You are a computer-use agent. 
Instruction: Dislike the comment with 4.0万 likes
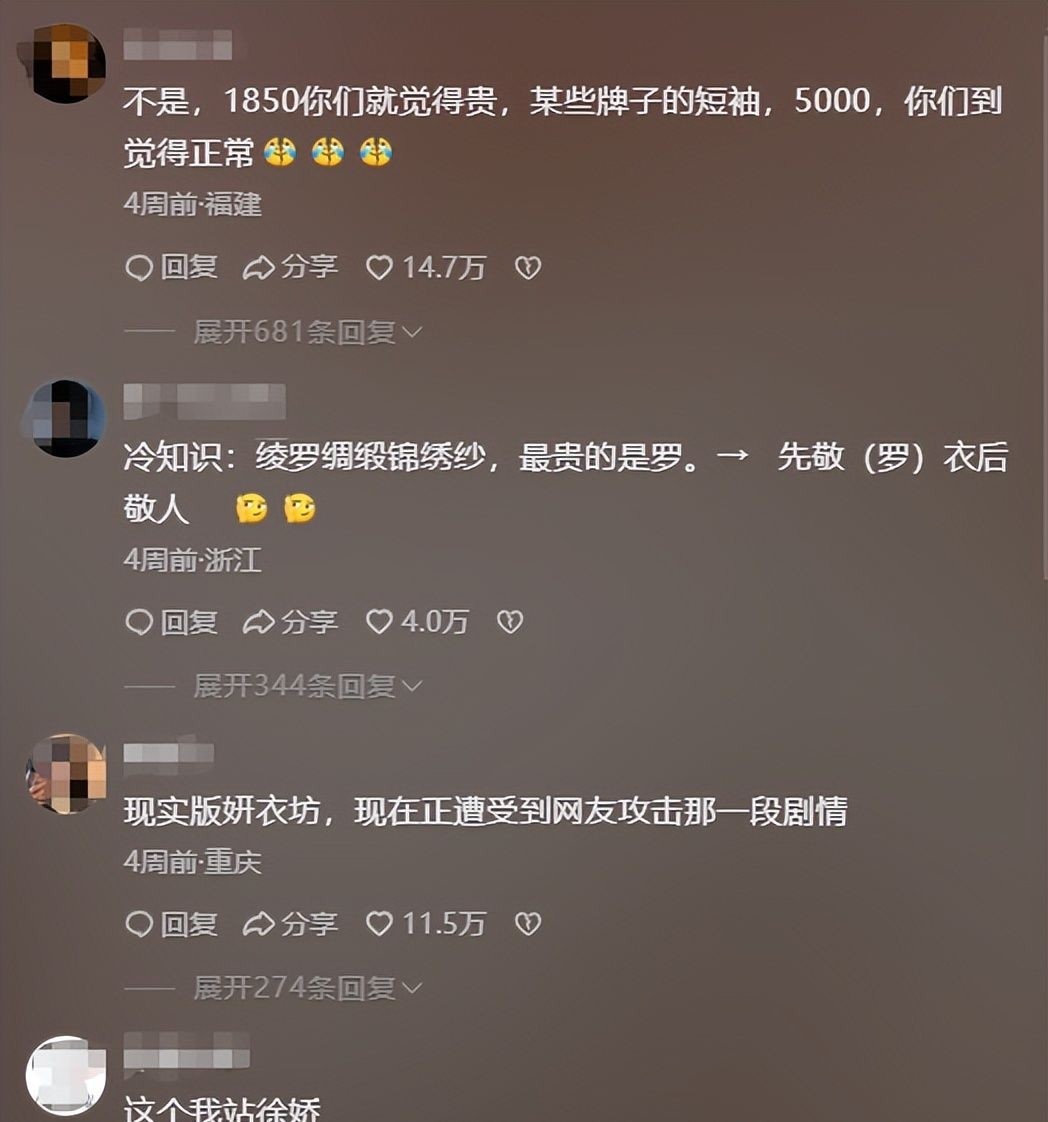510,622
